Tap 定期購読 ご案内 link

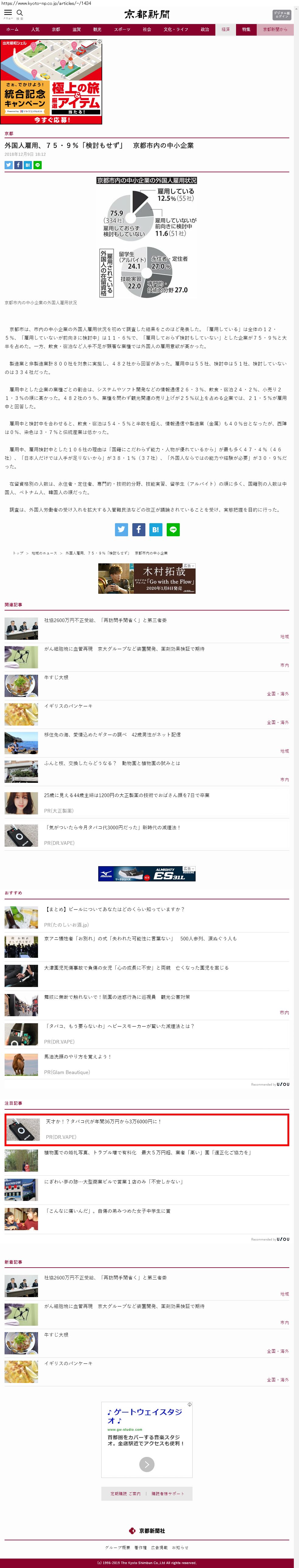[x=125, y=1493]
